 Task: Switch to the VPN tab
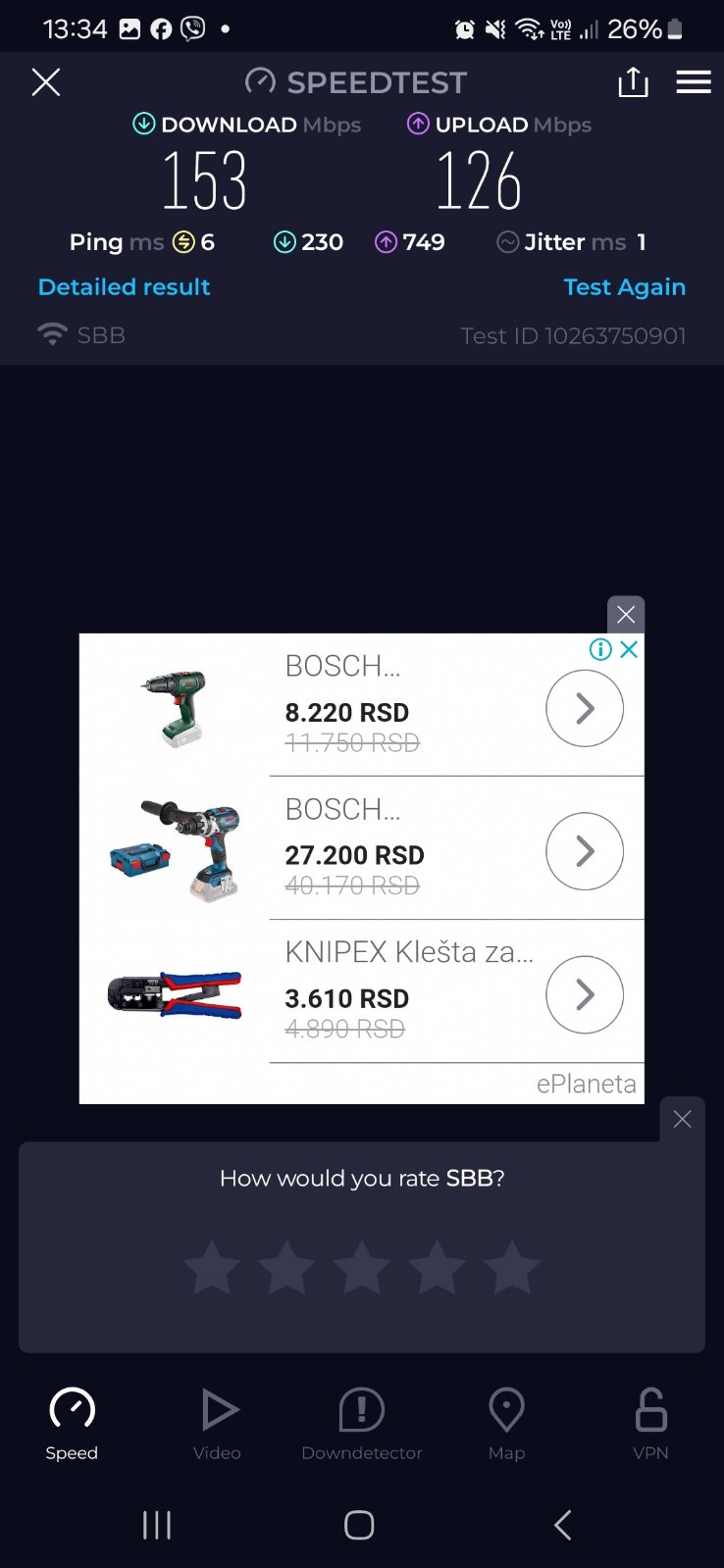[650, 1424]
